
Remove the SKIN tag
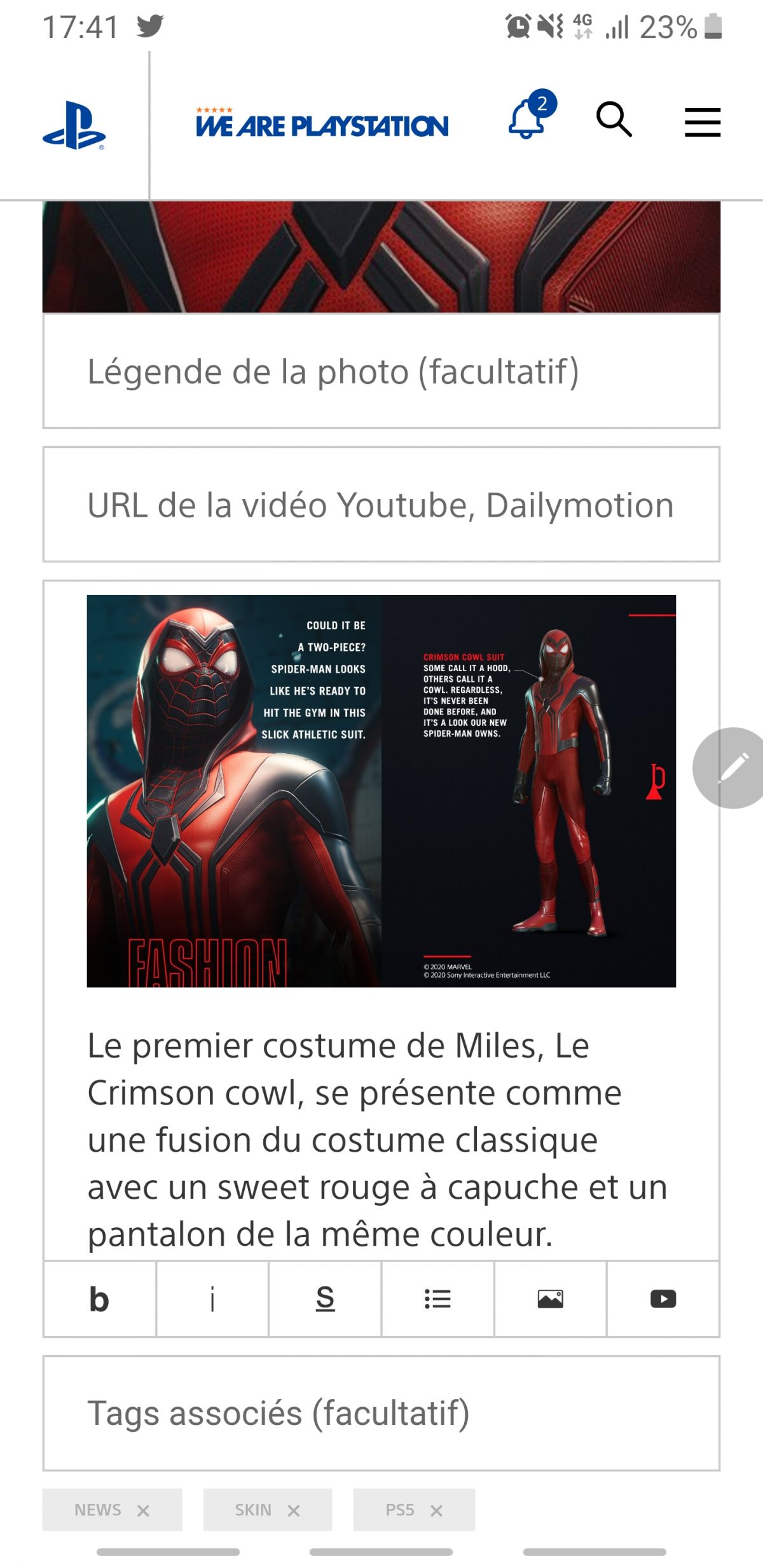(293, 1510)
